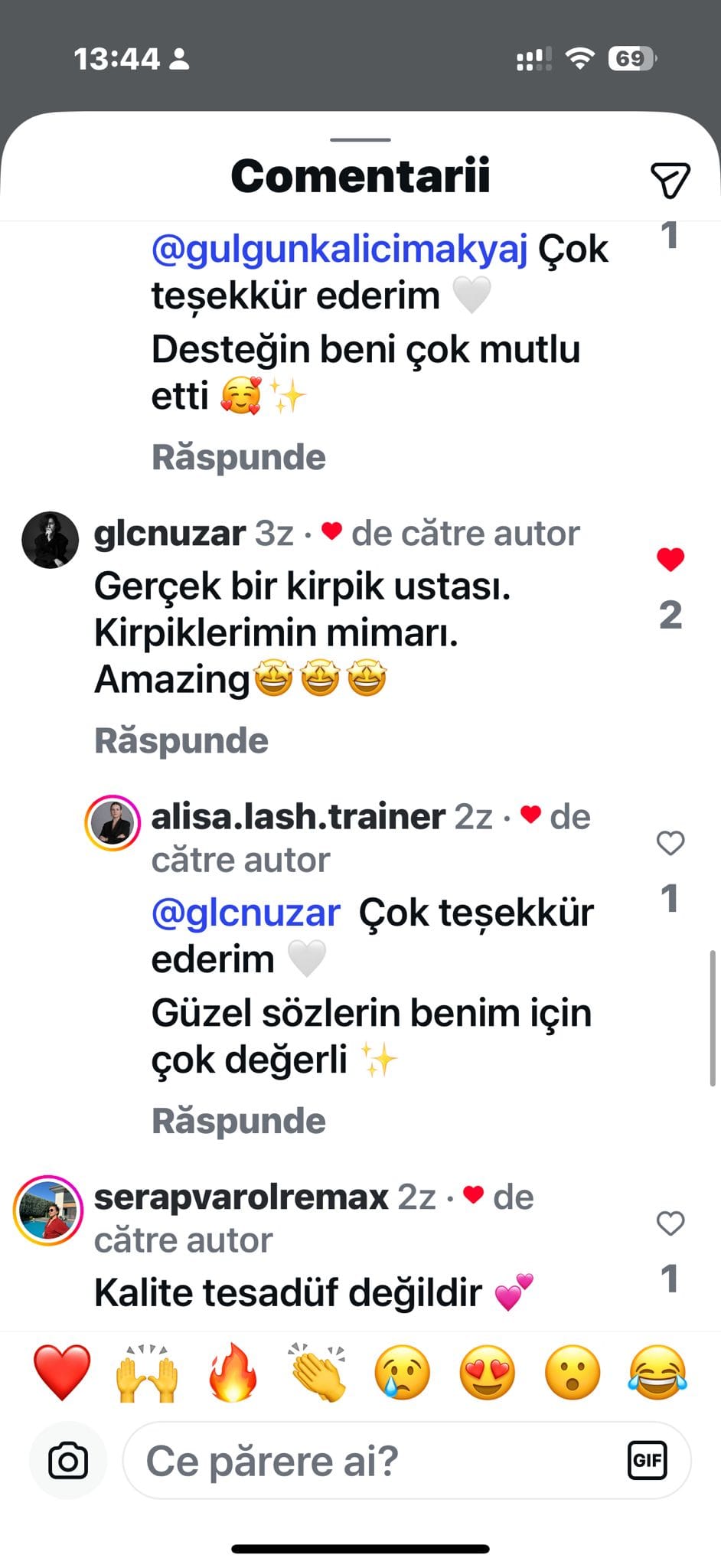721x1568 pixels.
Task: Like serapvarolremax's comment
Action: click(670, 1223)
